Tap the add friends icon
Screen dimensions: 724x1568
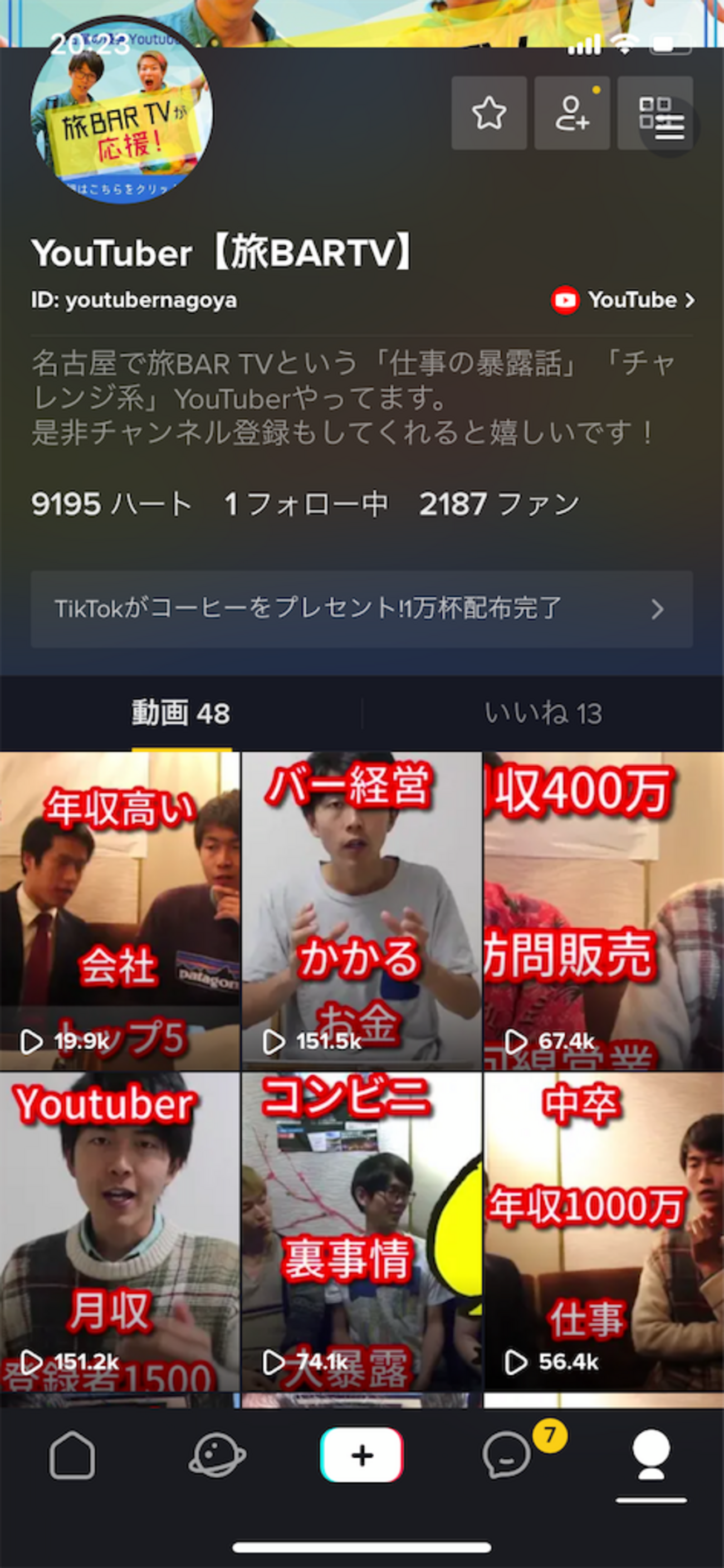571,113
